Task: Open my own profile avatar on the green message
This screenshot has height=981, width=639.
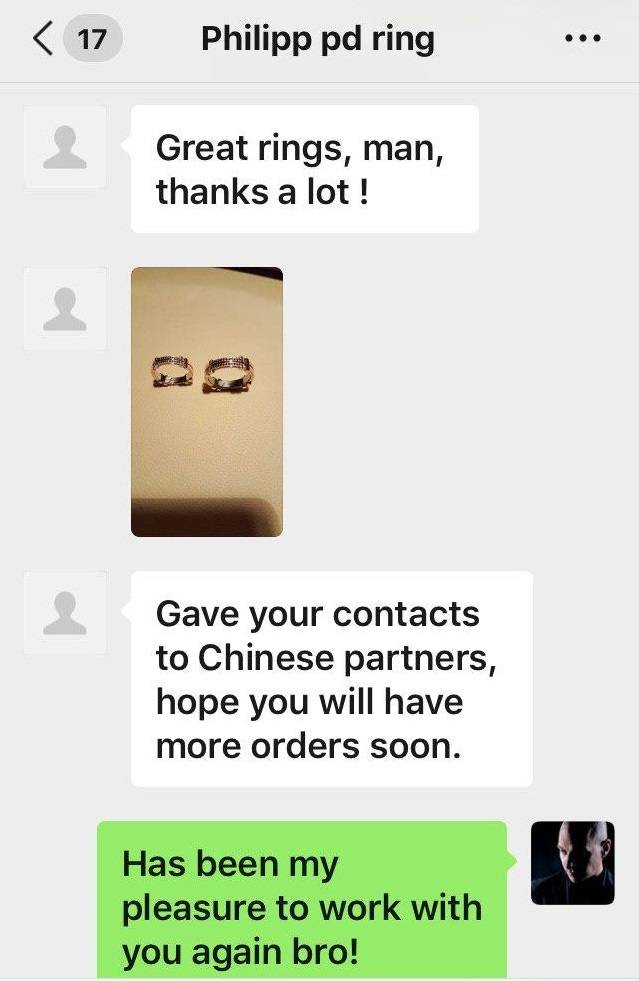Action: click(573, 862)
